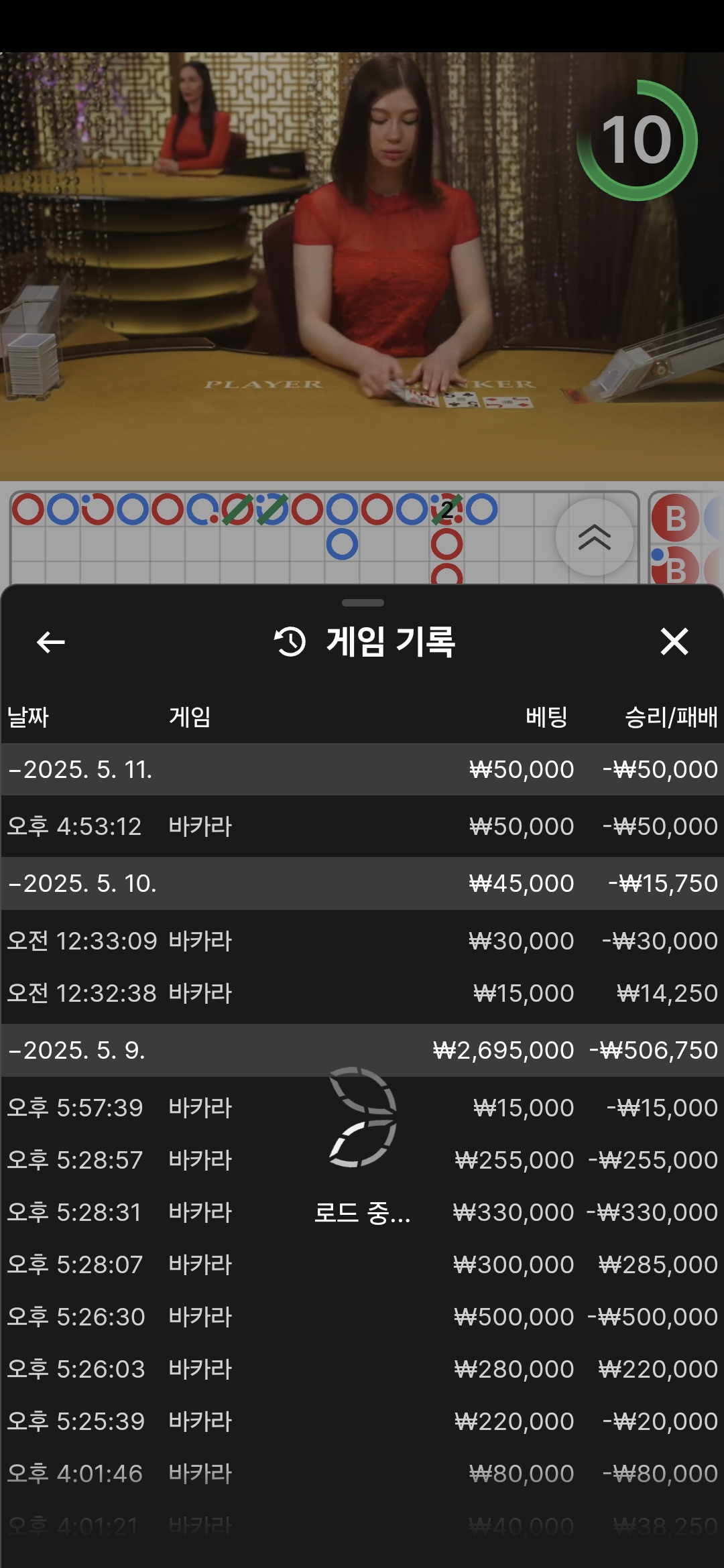Expand the roadmap with the double-chevron button

point(594,537)
